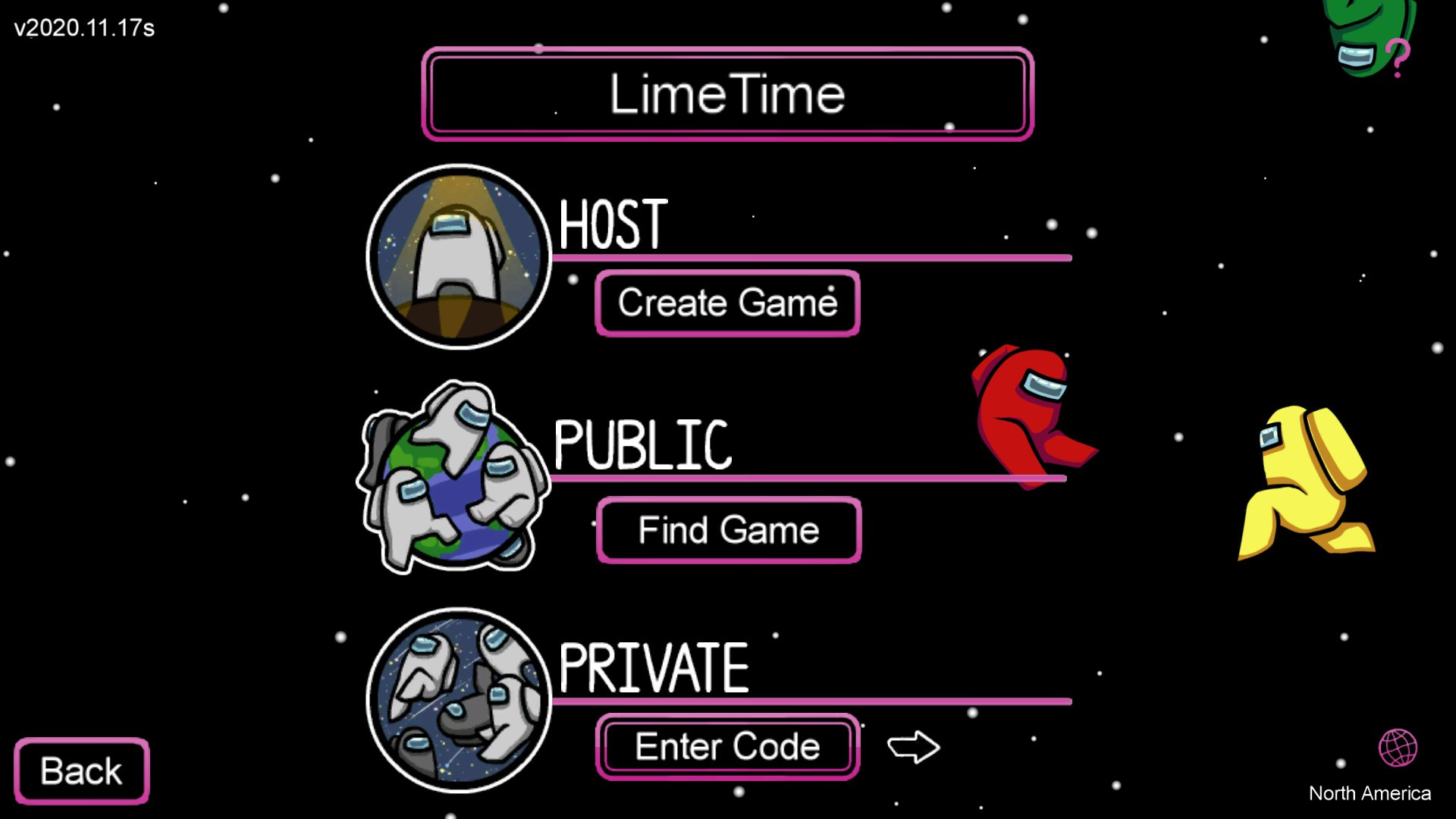Go back with the Back button
The width and height of the screenshot is (1456, 819).
pyautogui.click(x=81, y=771)
